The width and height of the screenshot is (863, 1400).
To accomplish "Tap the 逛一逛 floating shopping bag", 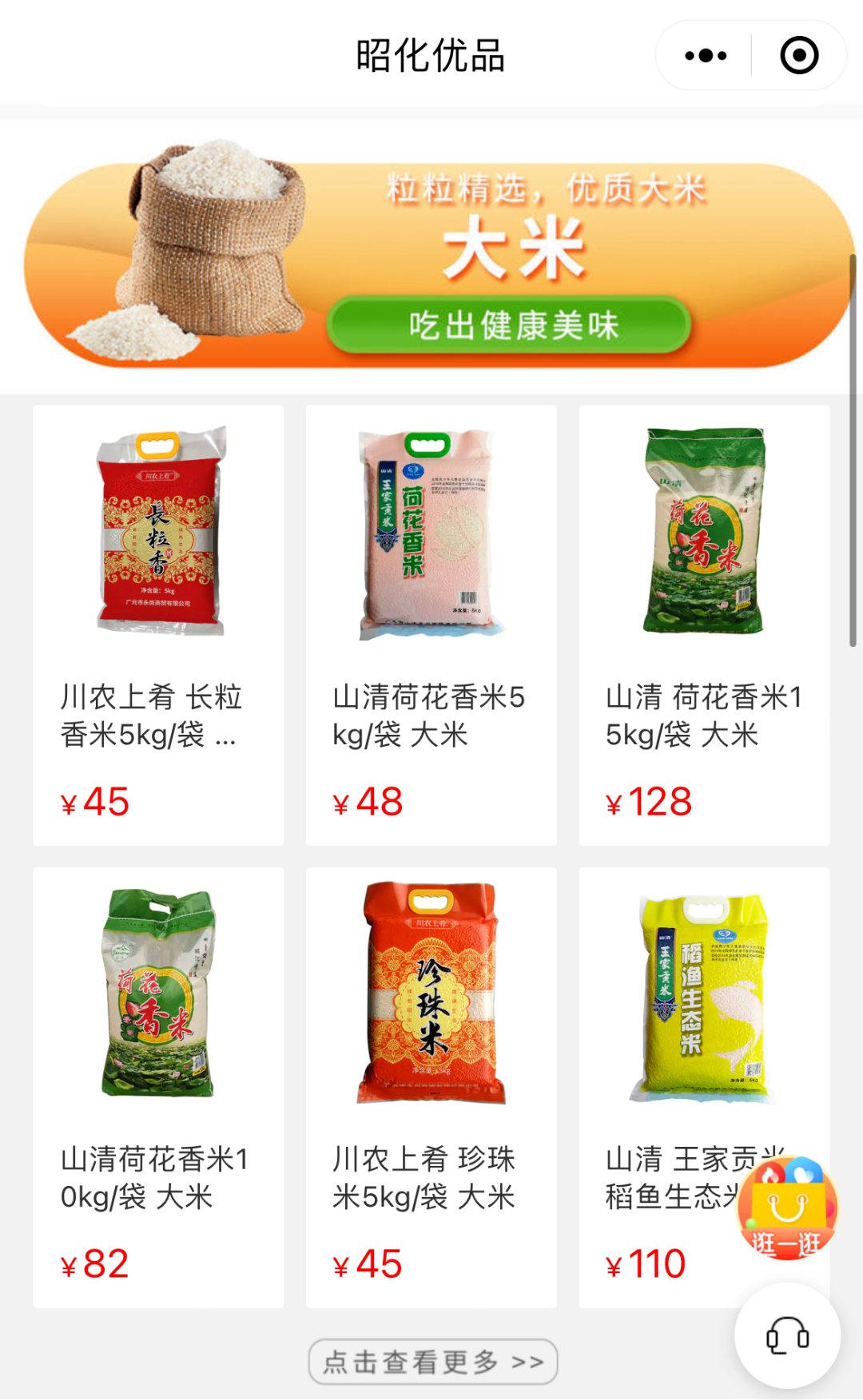I will coord(787,1208).
